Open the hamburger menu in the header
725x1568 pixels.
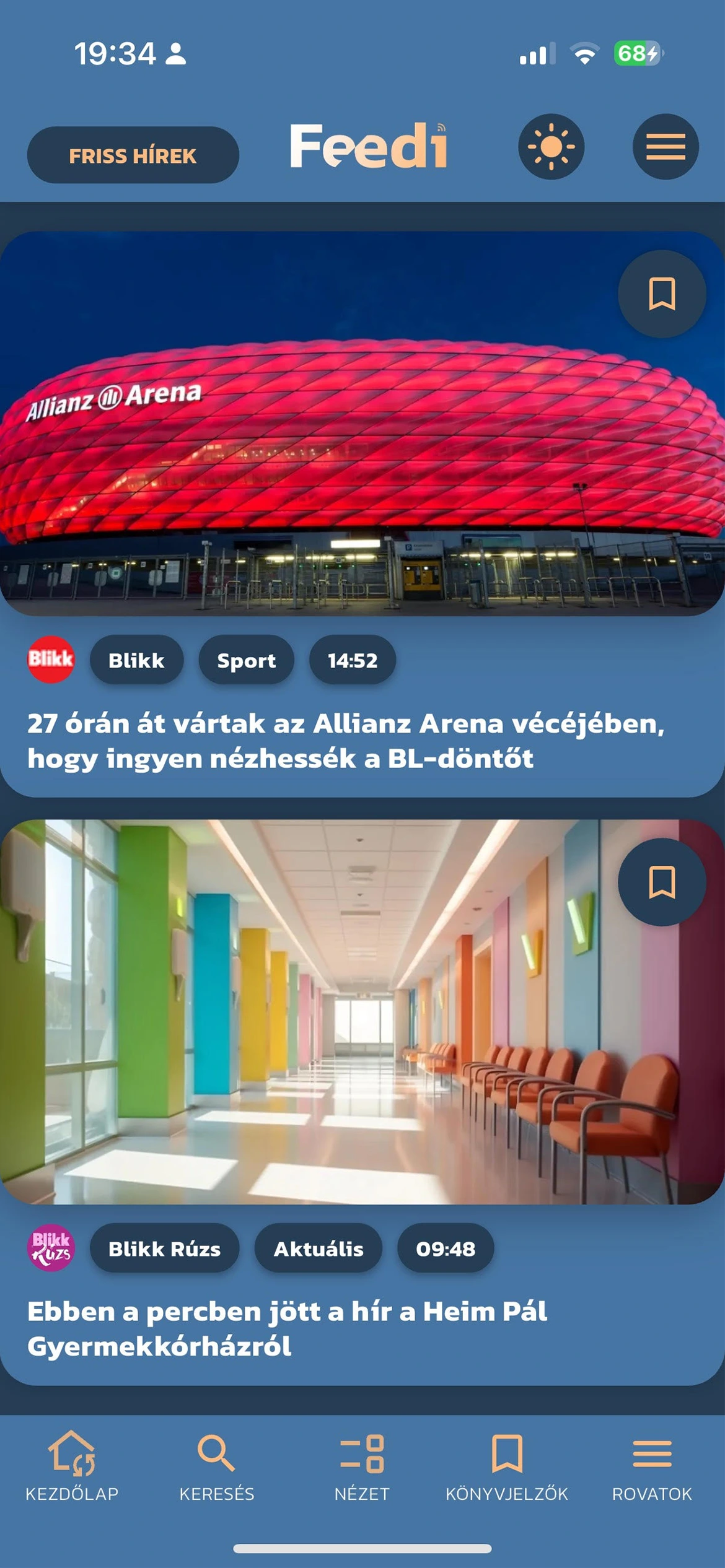pyautogui.click(x=666, y=147)
